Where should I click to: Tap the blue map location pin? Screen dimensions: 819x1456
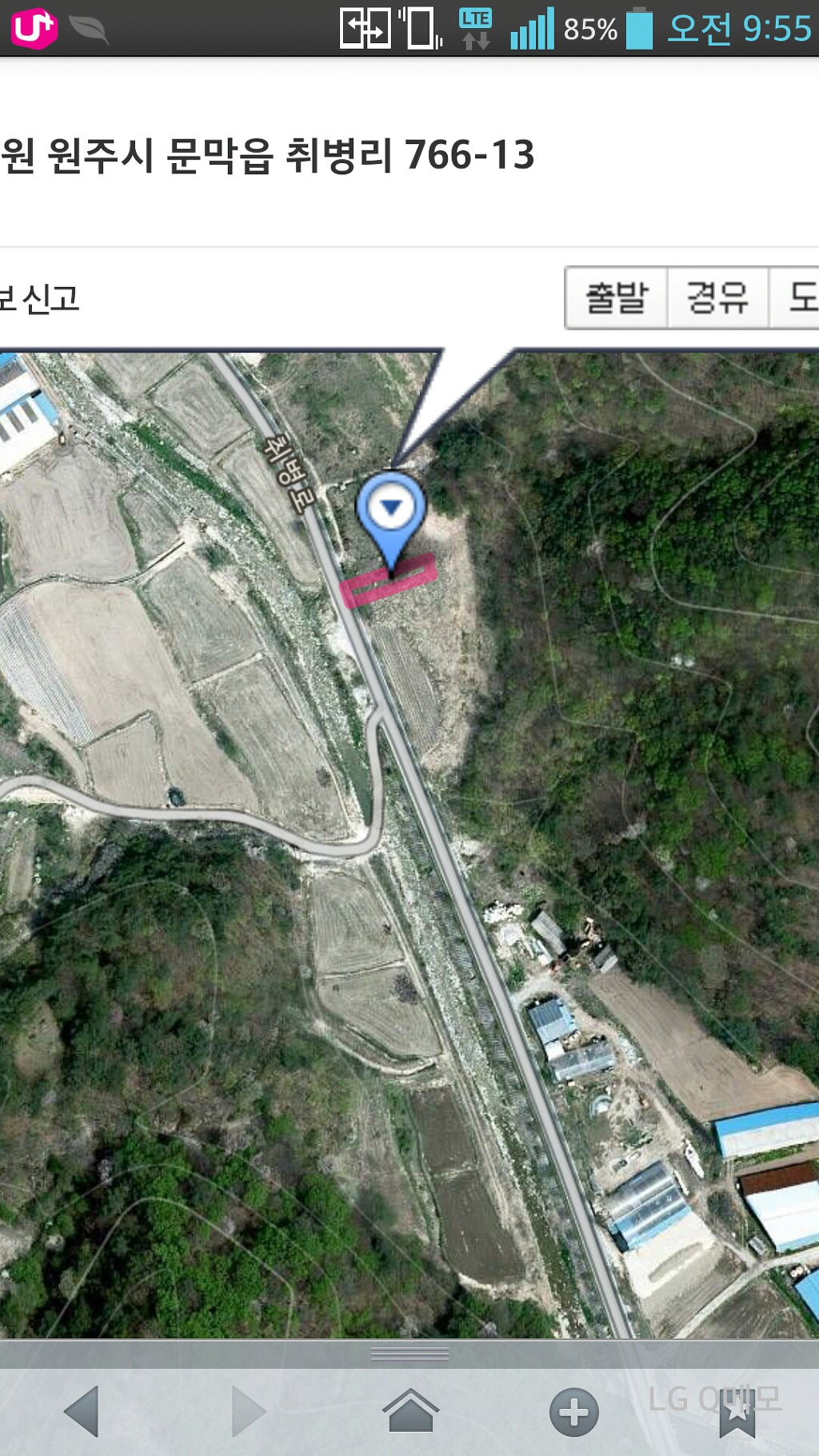[x=390, y=512]
